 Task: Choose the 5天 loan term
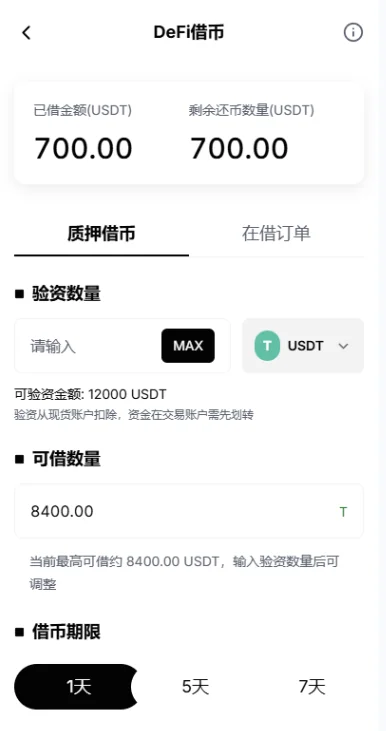pos(195,687)
